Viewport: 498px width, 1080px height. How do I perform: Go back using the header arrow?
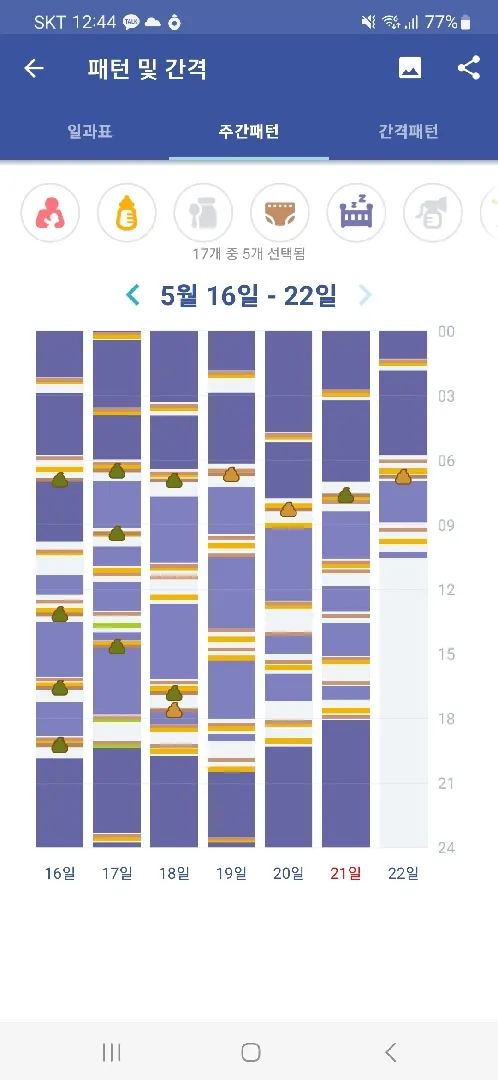click(34, 68)
